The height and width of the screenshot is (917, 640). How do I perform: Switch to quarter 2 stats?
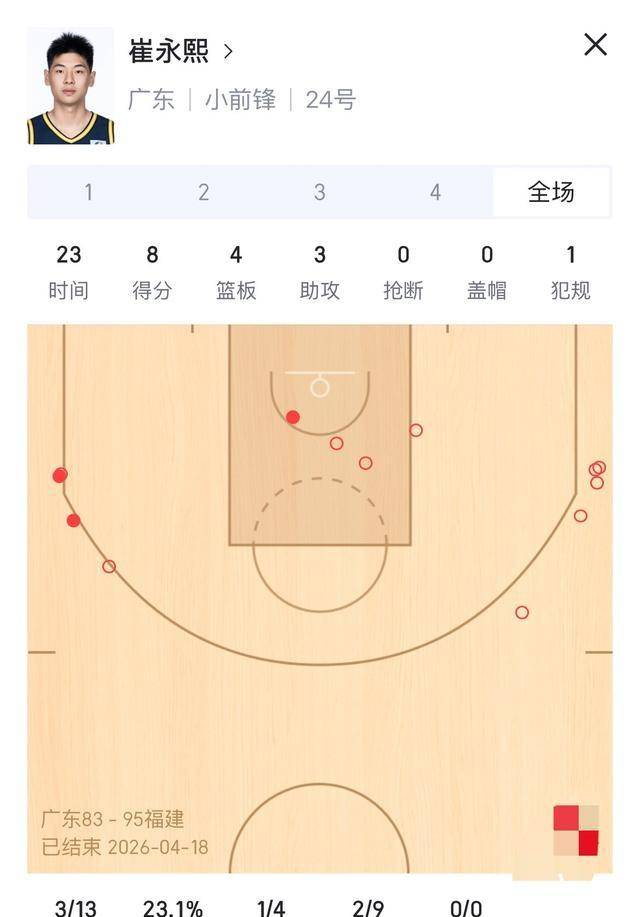tap(204, 192)
